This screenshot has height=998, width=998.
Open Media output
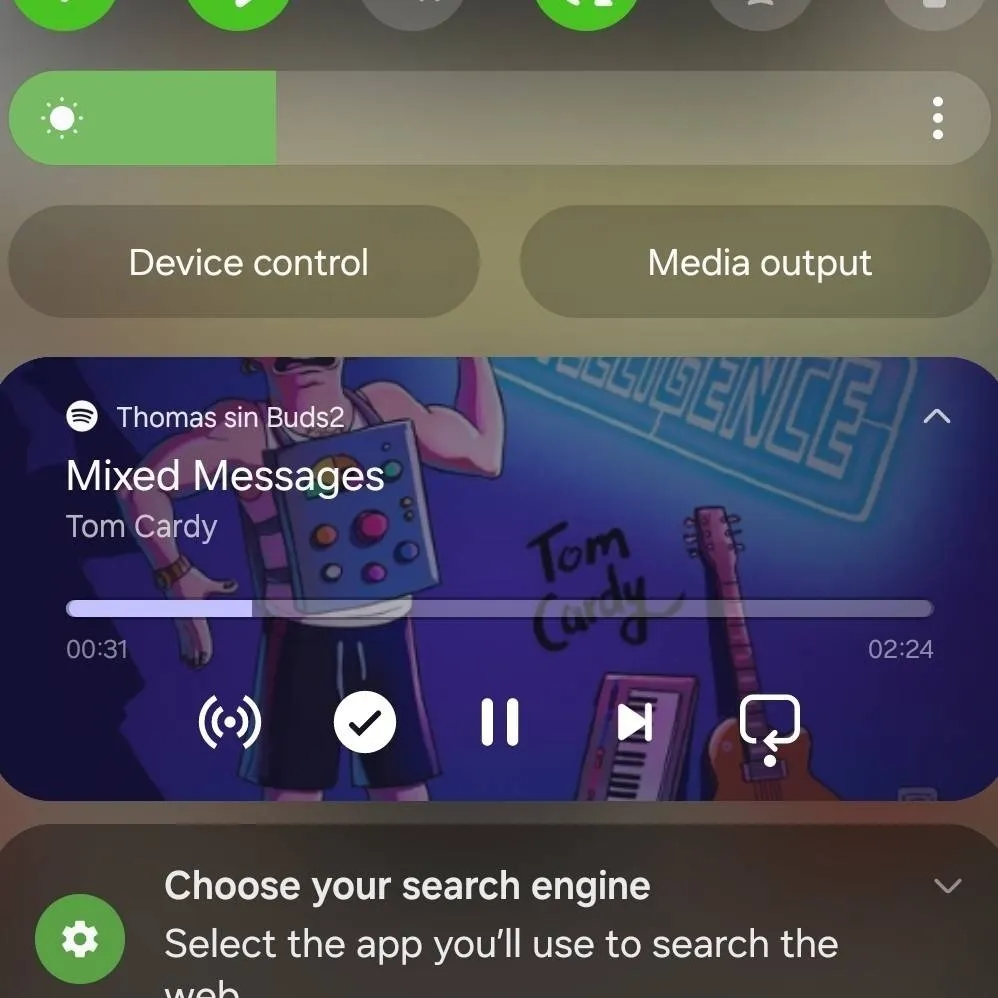tap(759, 263)
